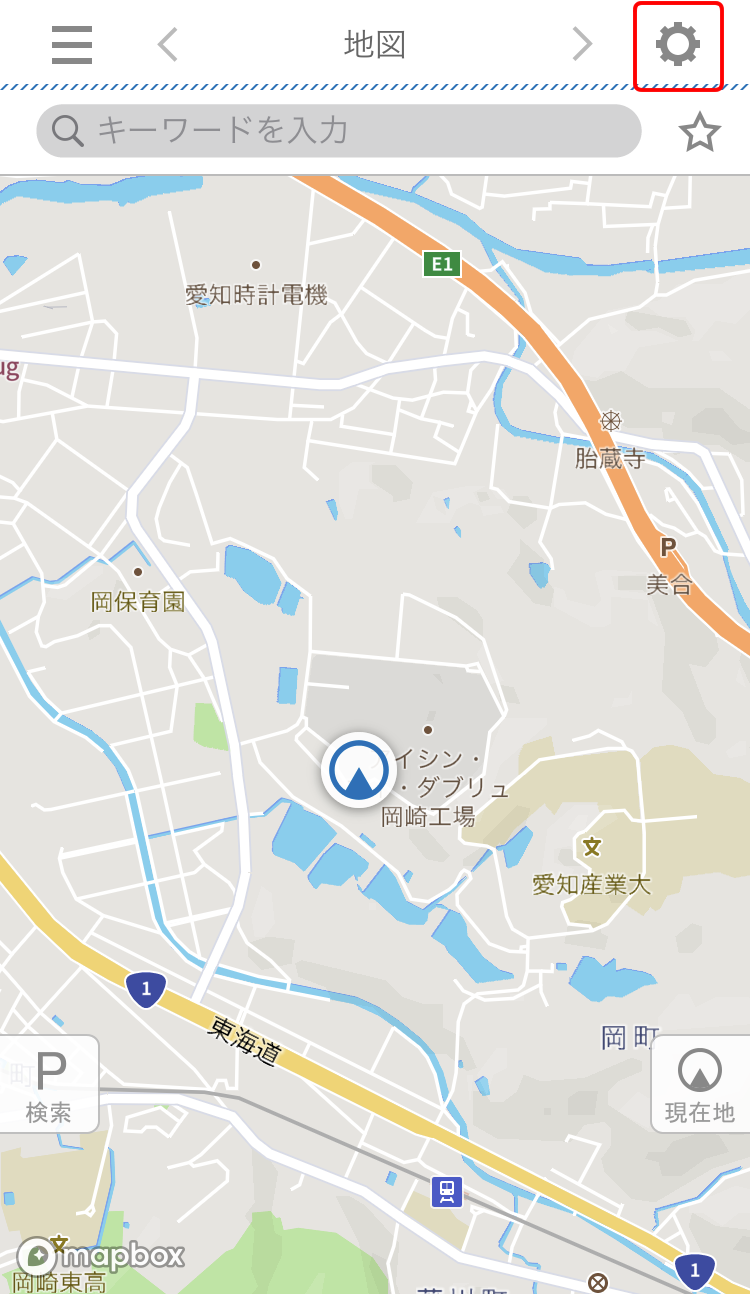Open the hamburger menu
The image size is (750, 1294).
pos(72,45)
